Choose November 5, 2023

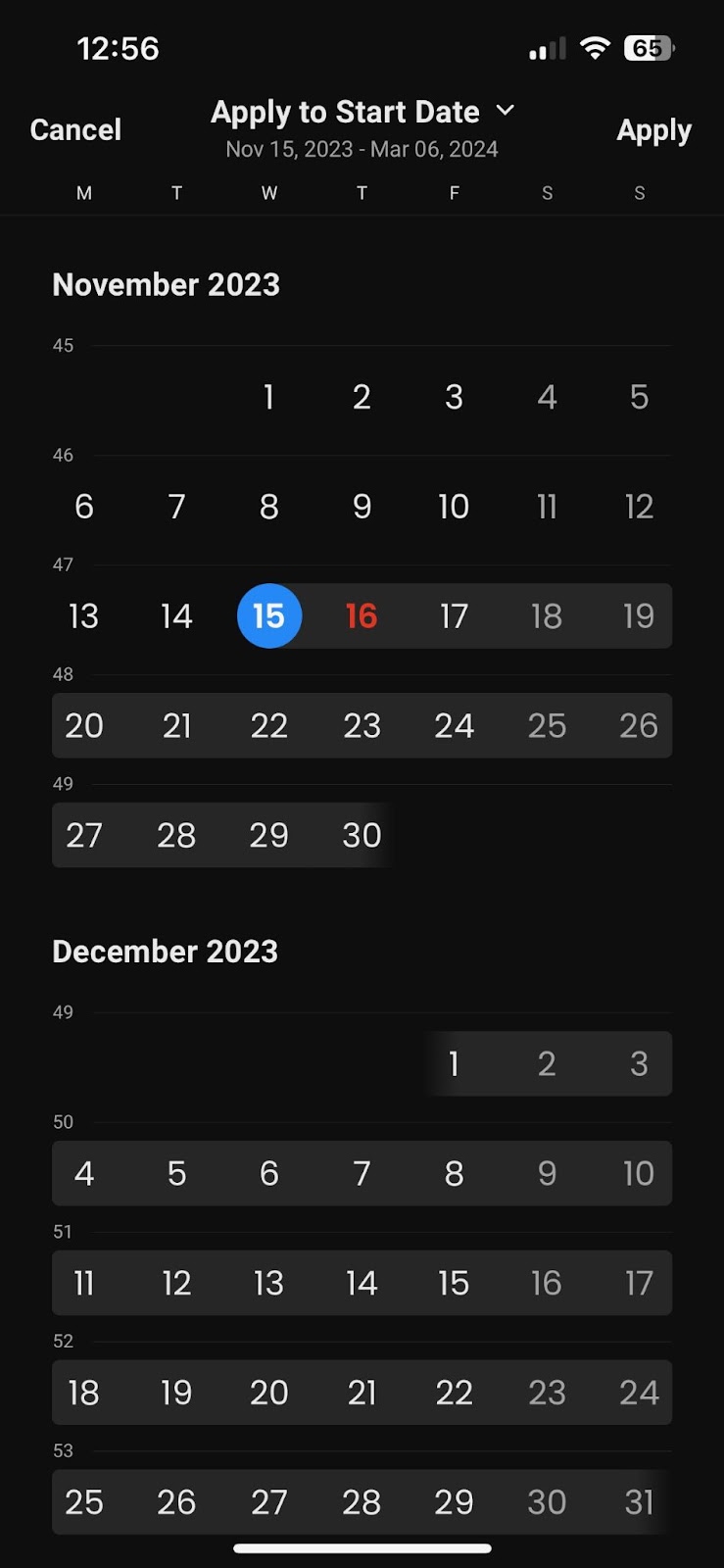pos(639,397)
